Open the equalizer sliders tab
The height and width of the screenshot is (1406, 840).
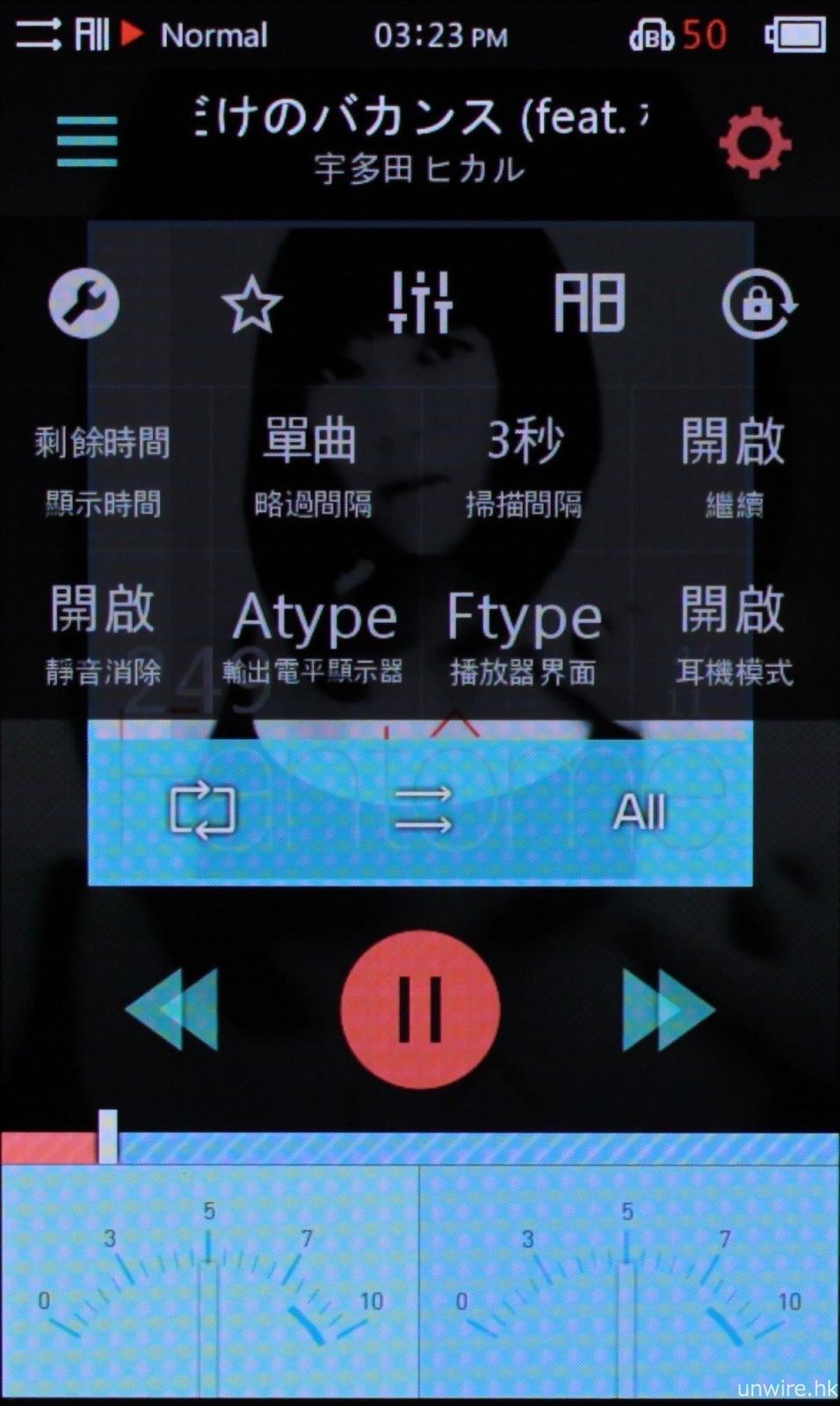[x=420, y=302]
